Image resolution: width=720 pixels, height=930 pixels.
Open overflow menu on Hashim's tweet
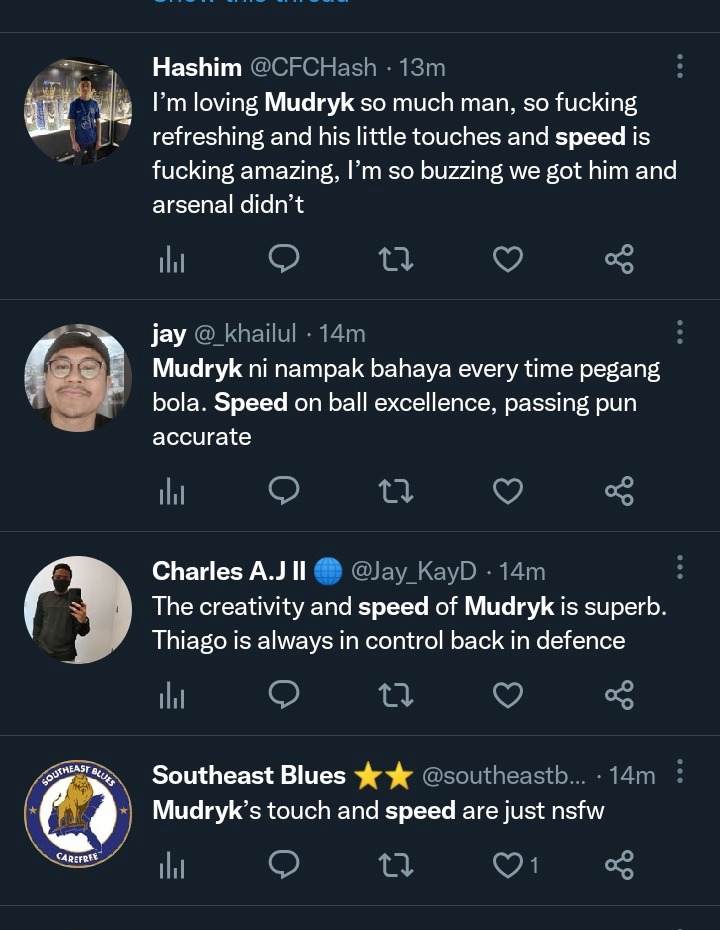click(680, 67)
